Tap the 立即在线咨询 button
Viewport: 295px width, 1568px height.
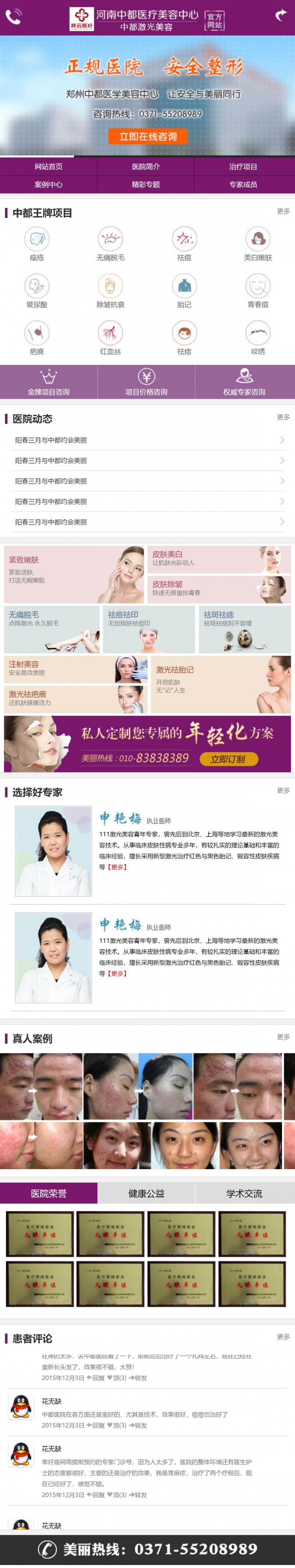click(148, 136)
